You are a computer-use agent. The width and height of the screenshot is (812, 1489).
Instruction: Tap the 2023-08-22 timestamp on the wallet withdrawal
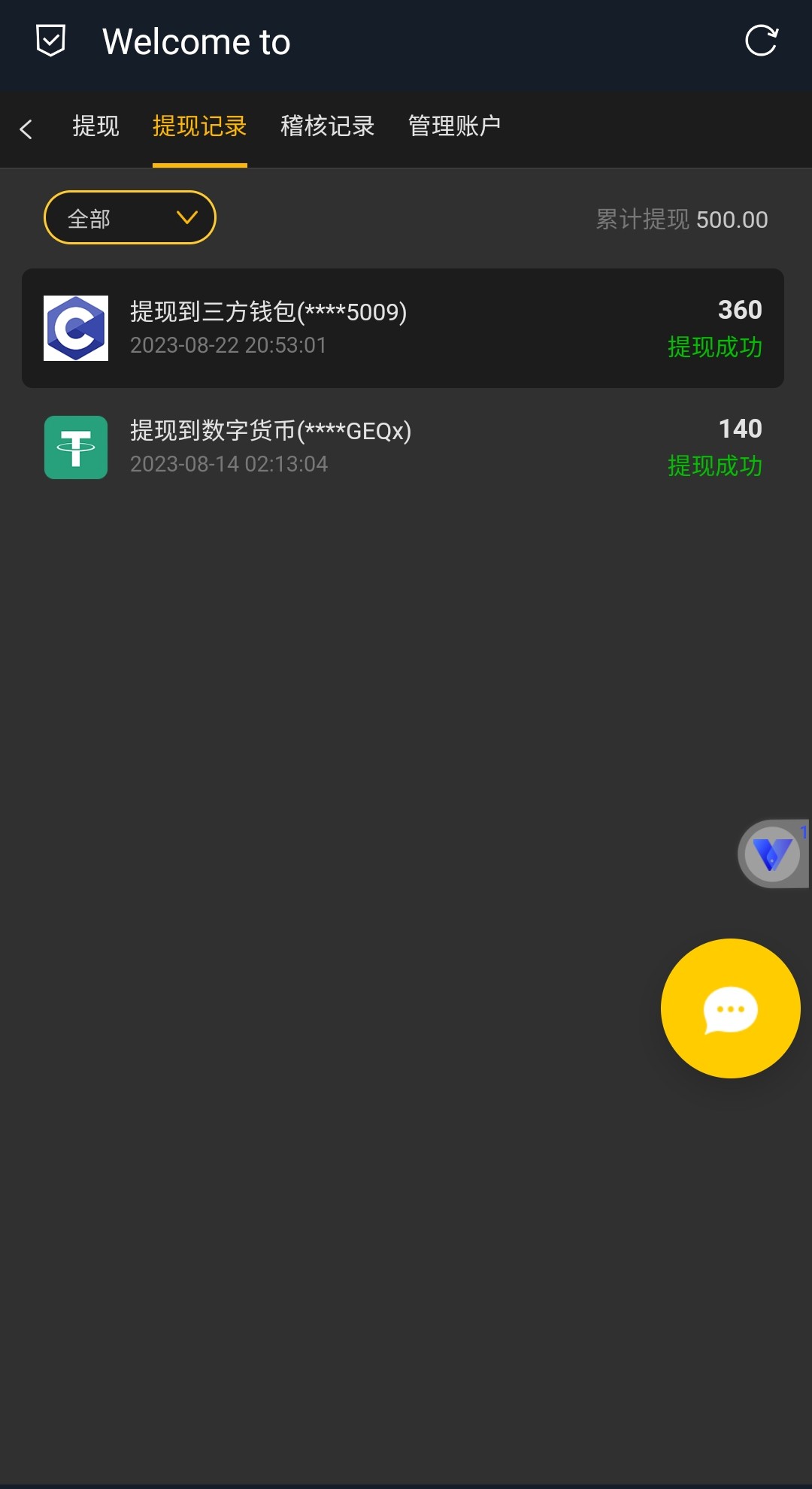tap(229, 345)
